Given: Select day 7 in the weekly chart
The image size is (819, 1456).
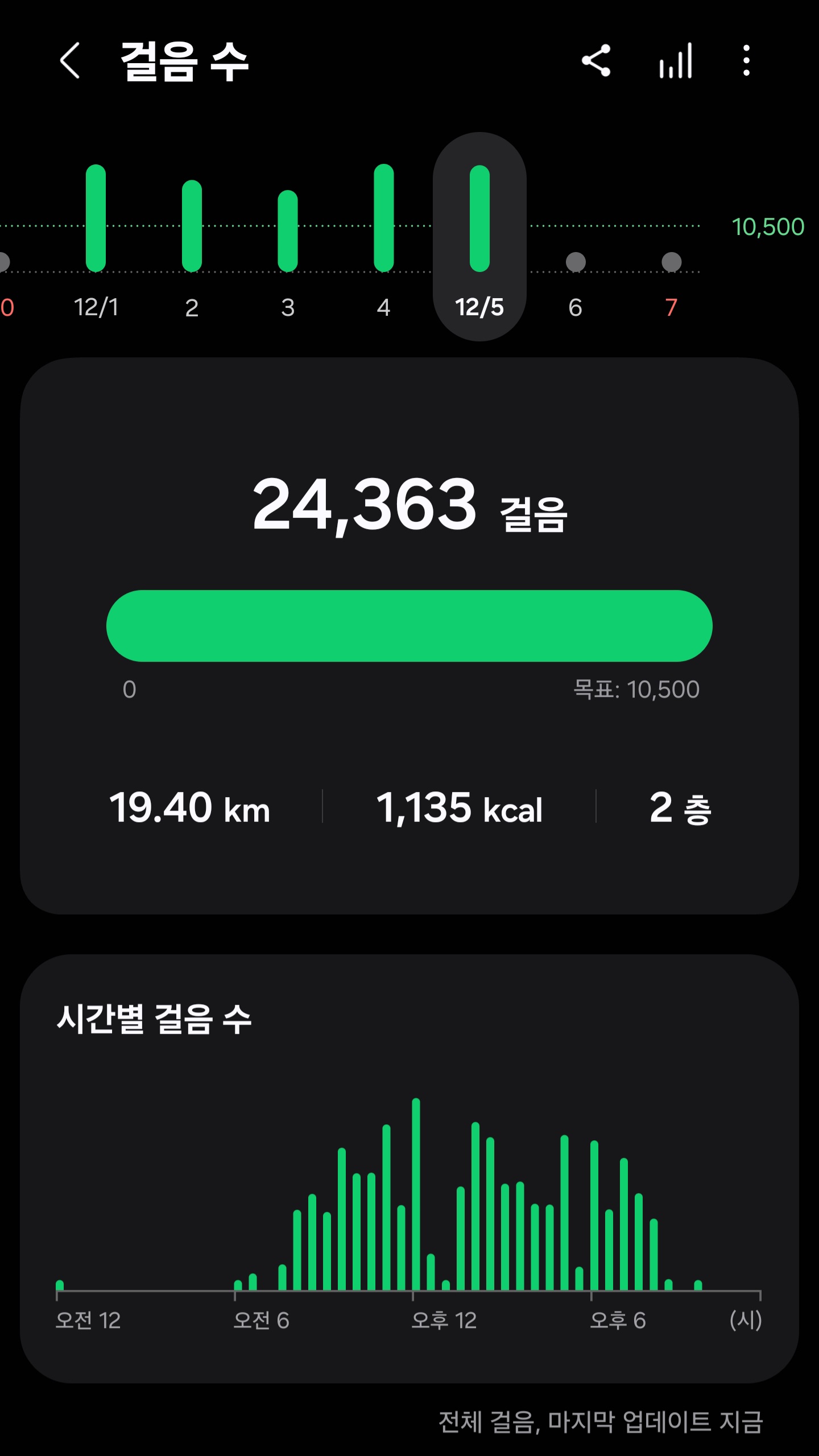Looking at the screenshot, I should (672, 273).
